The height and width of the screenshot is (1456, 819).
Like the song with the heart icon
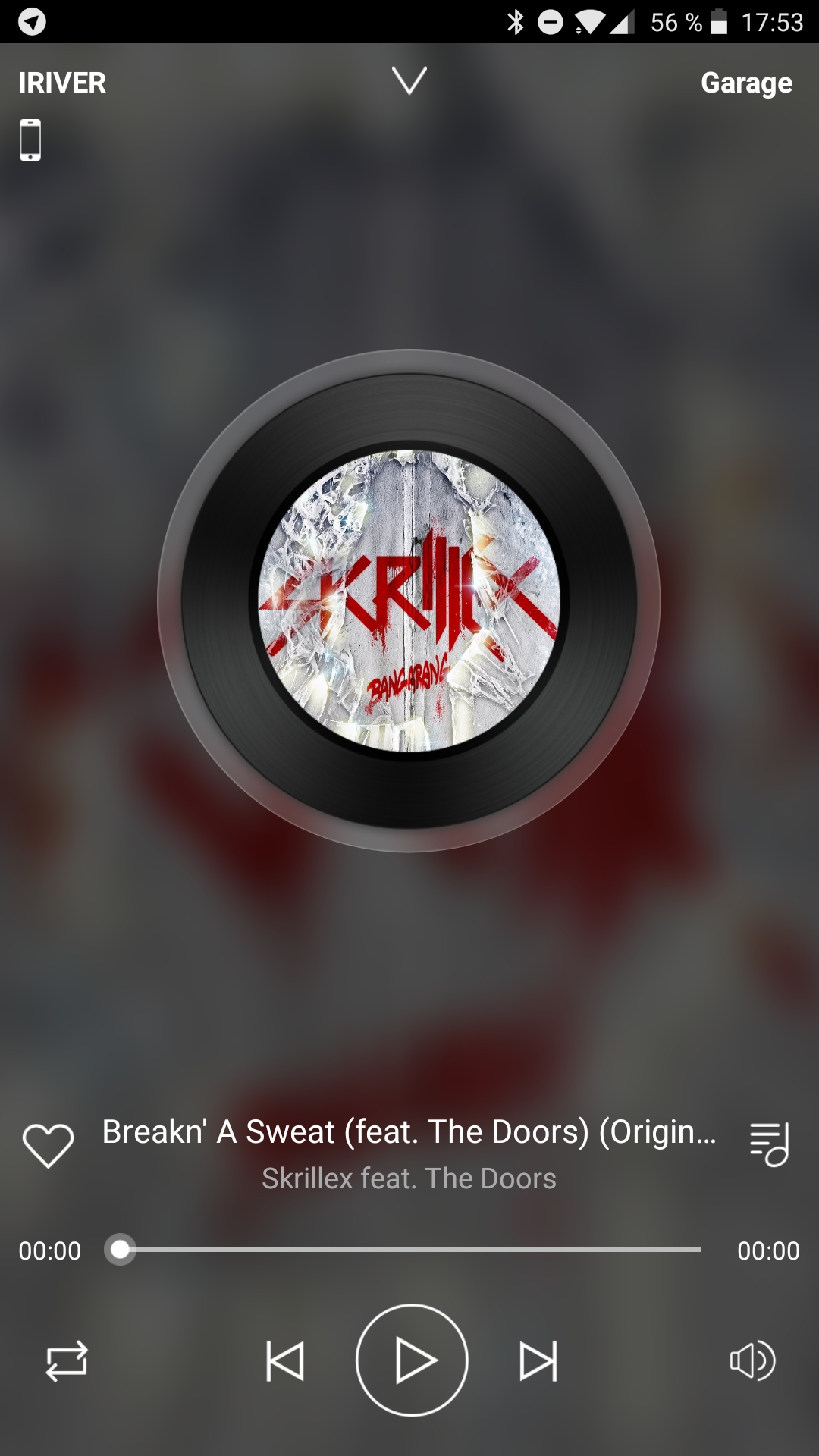click(x=49, y=1145)
